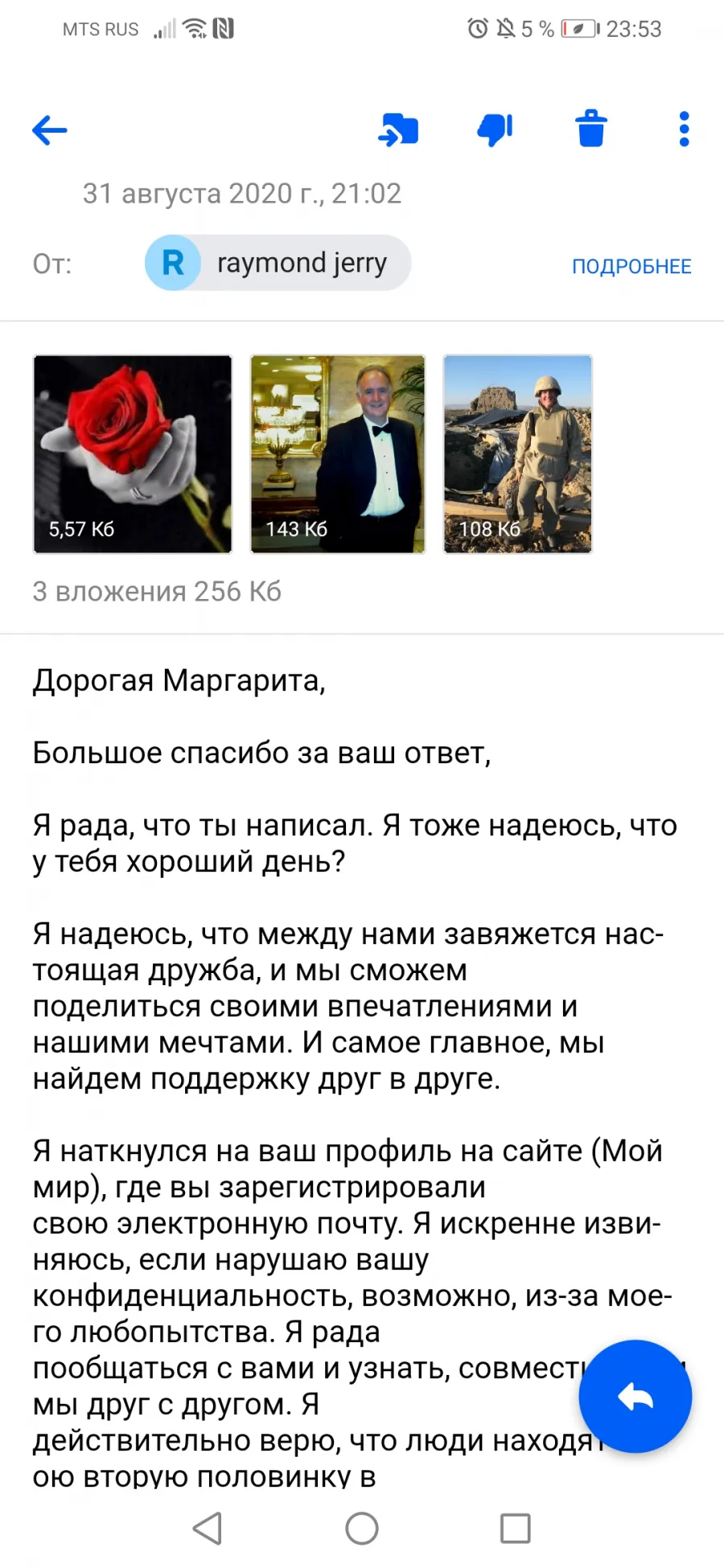Show more details via ПОДРОБНЕЕ
The height and width of the screenshot is (1568, 724).
[631, 266]
